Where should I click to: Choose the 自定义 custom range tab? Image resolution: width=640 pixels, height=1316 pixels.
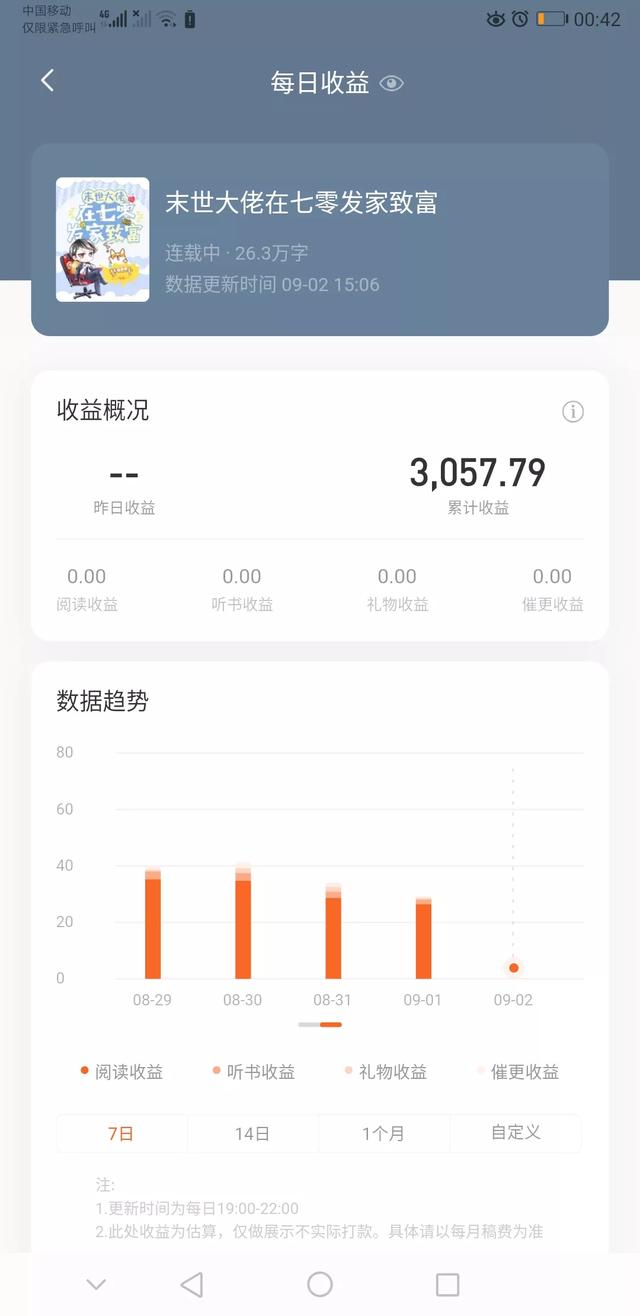pyautogui.click(x=516, y=1133)
